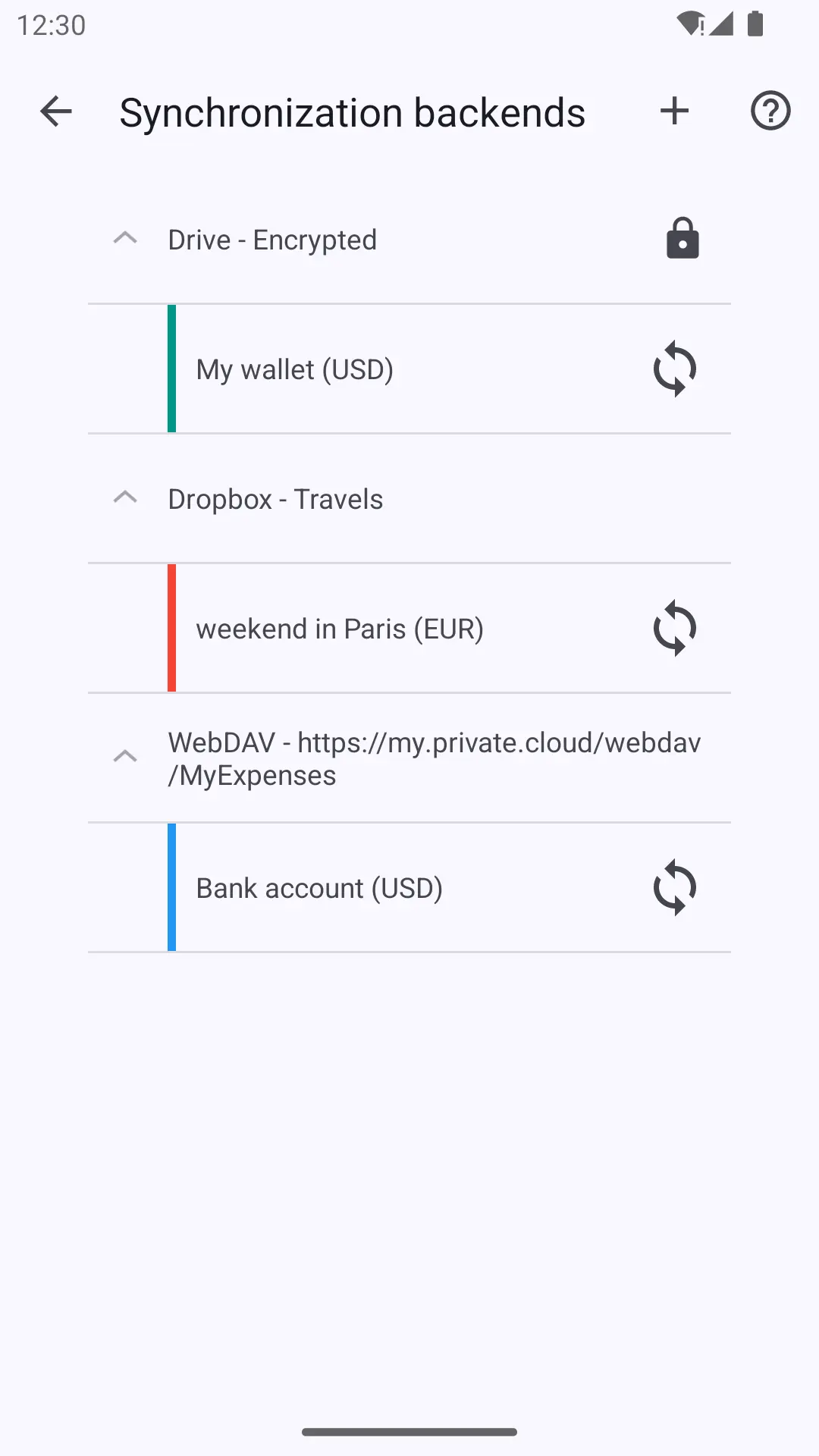Sync the Bank account (USD)
Viewport: 819px width, 1456px height.
click(675, 888)
